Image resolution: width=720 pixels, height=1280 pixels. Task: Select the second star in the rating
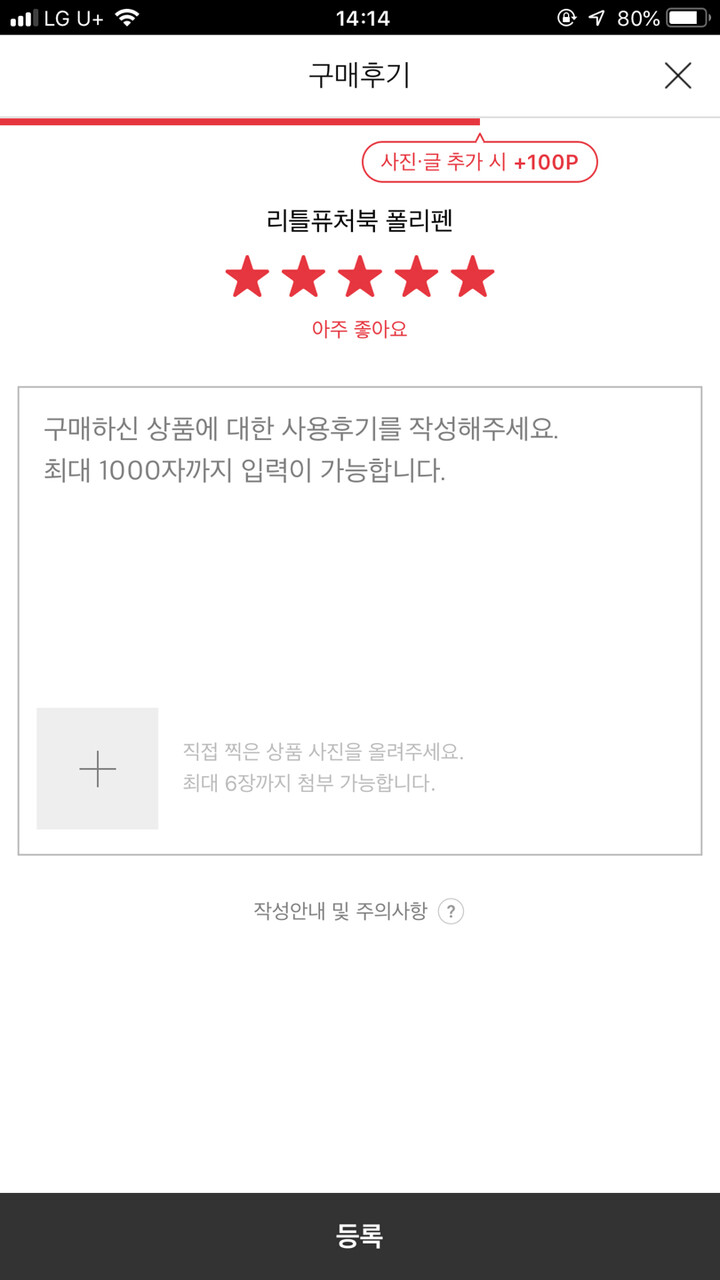(302, 278)
